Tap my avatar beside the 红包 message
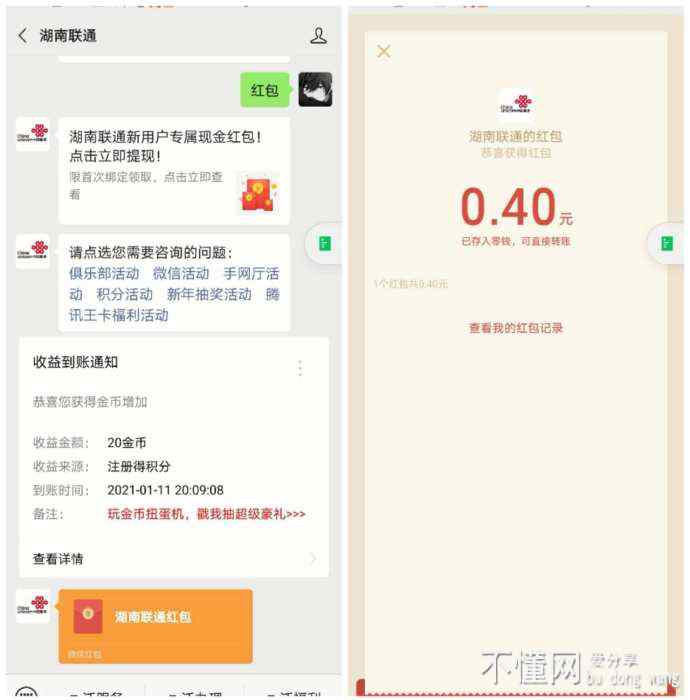This screenshot has height=700, width=690. click(x=315, y=90)
